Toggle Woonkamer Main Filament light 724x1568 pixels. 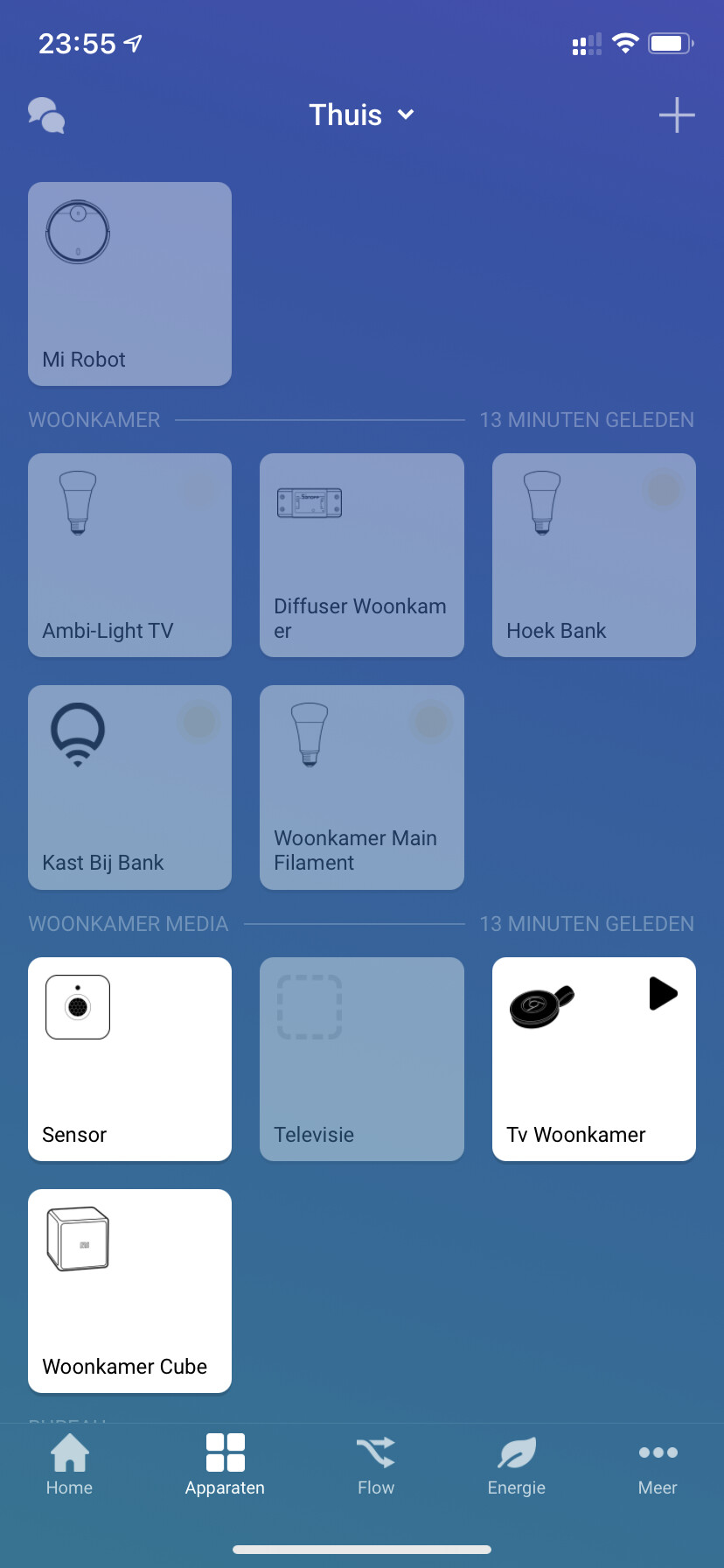tap(362, 787)
